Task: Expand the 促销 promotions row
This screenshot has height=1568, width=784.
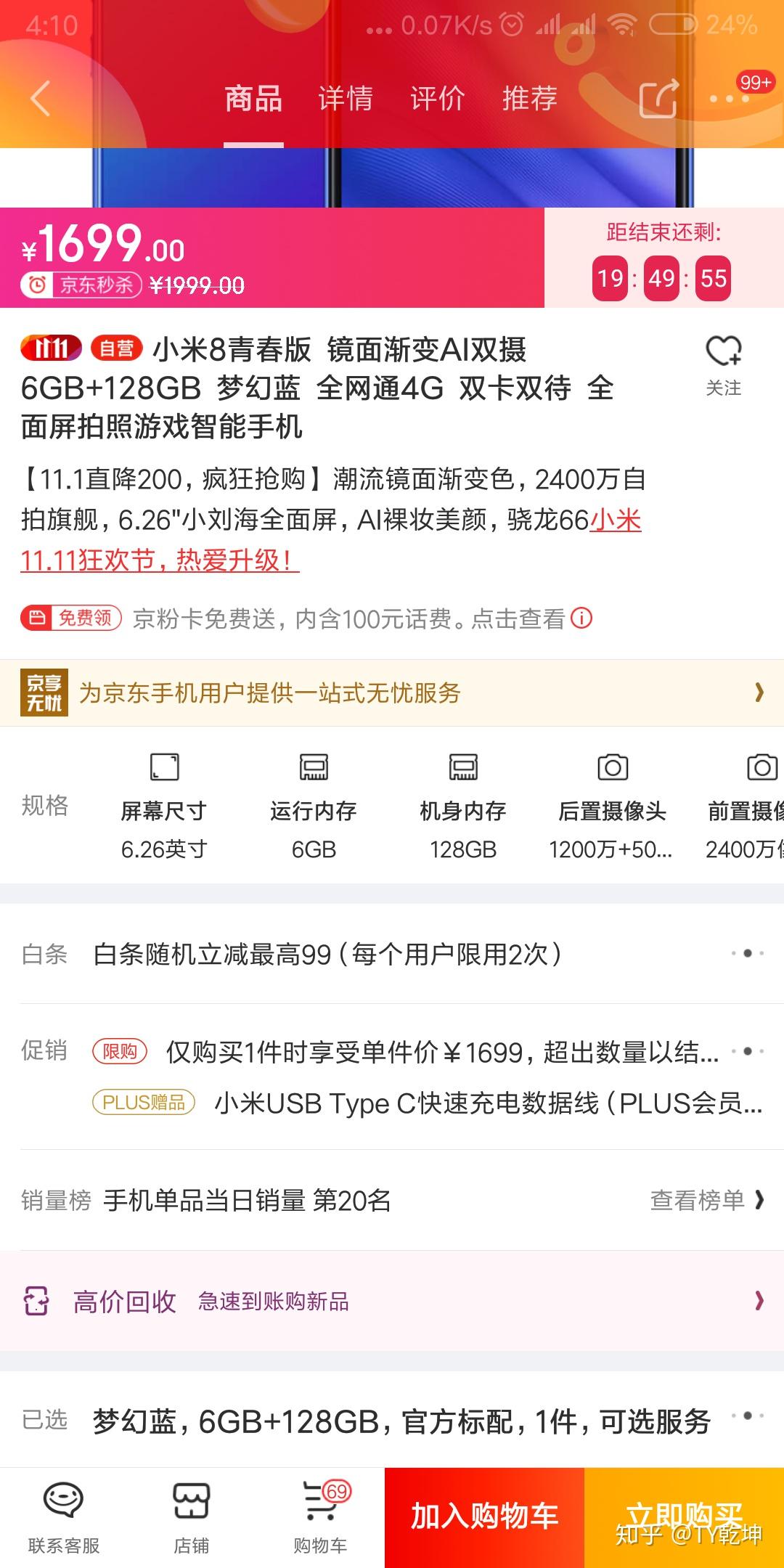Action: point(748,1051)
